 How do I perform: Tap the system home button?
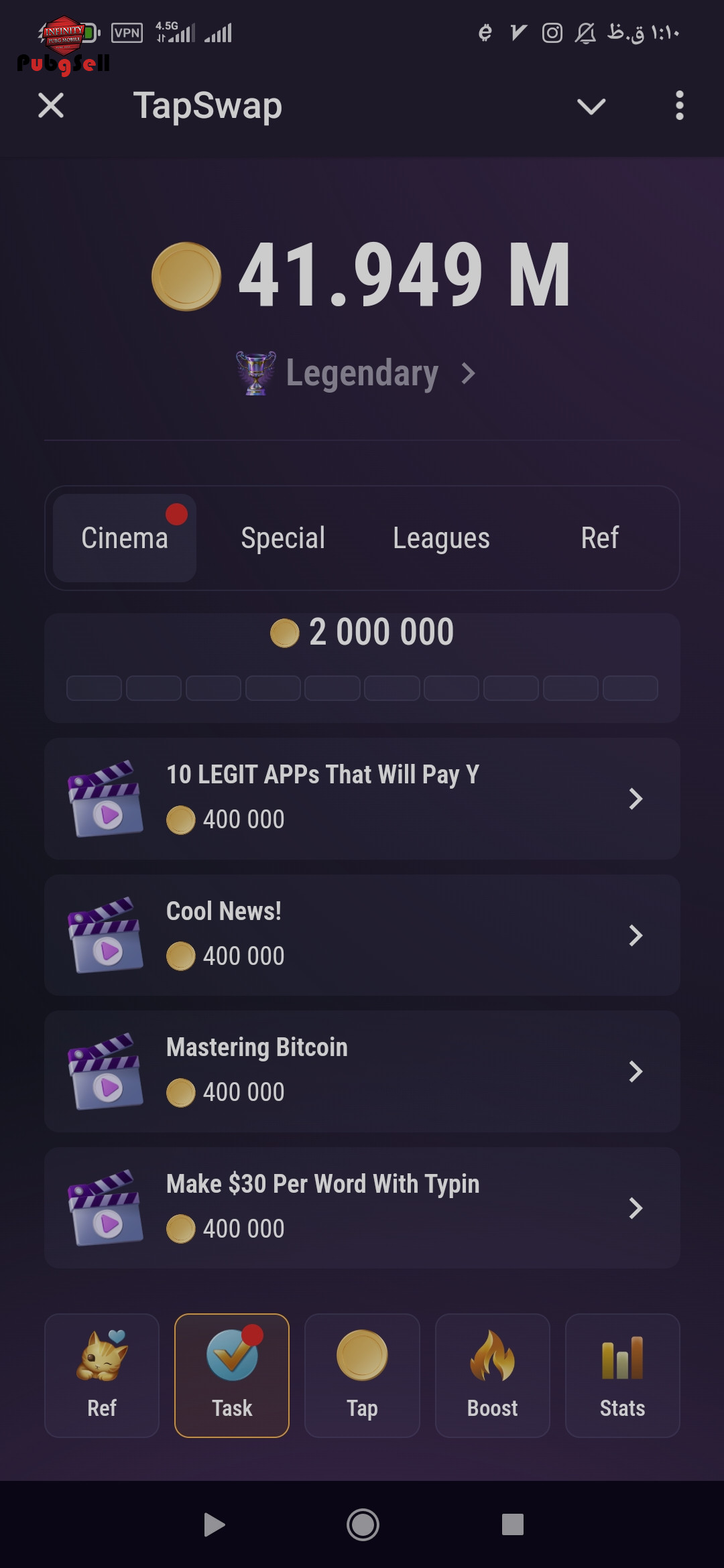pos(363,1525)
